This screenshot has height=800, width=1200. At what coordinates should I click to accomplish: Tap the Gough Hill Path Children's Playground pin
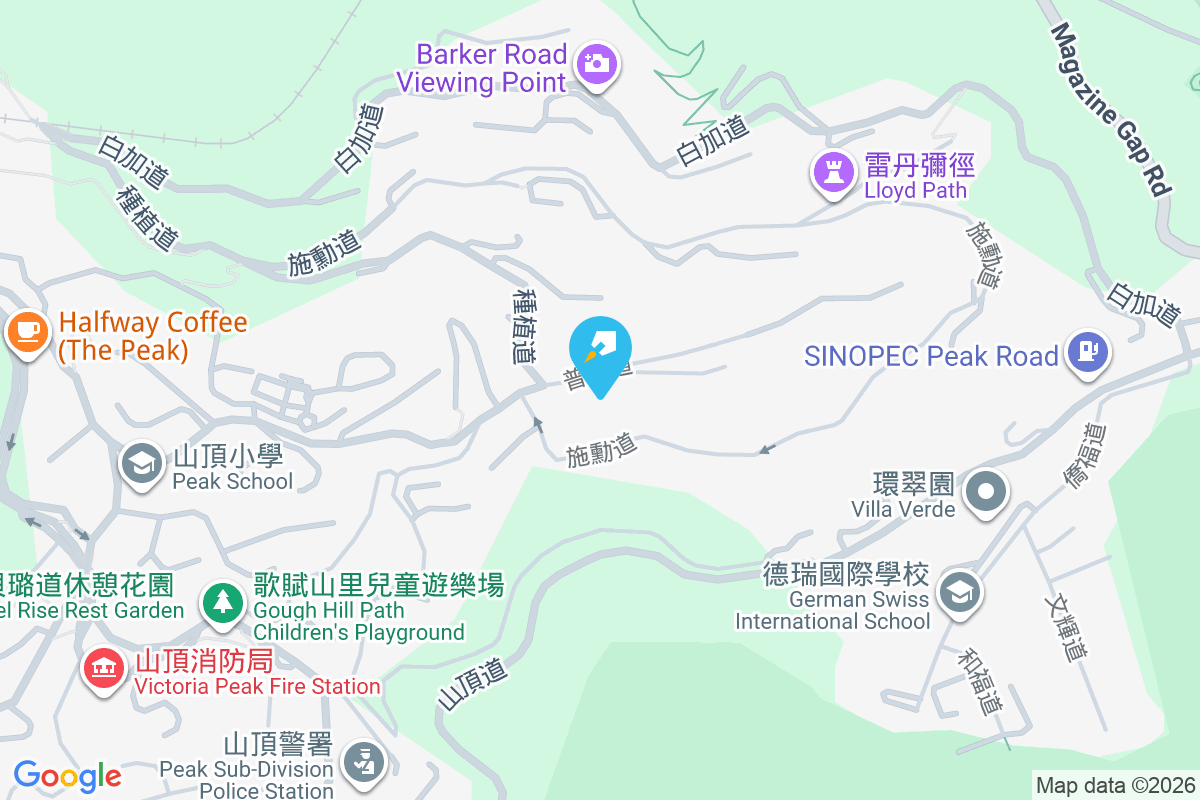click(223, 602)
